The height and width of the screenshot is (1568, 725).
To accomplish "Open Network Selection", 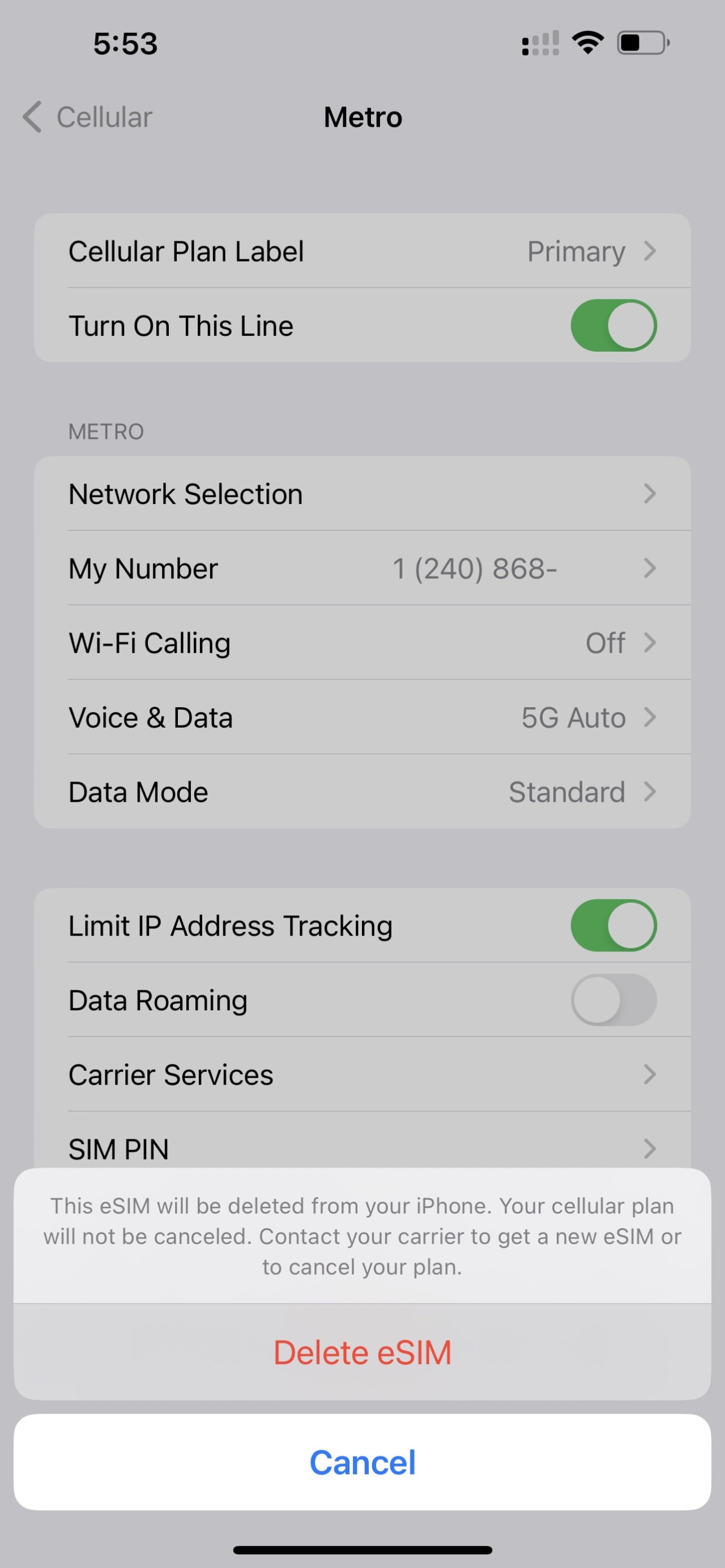I will click(x=362, y=494).
